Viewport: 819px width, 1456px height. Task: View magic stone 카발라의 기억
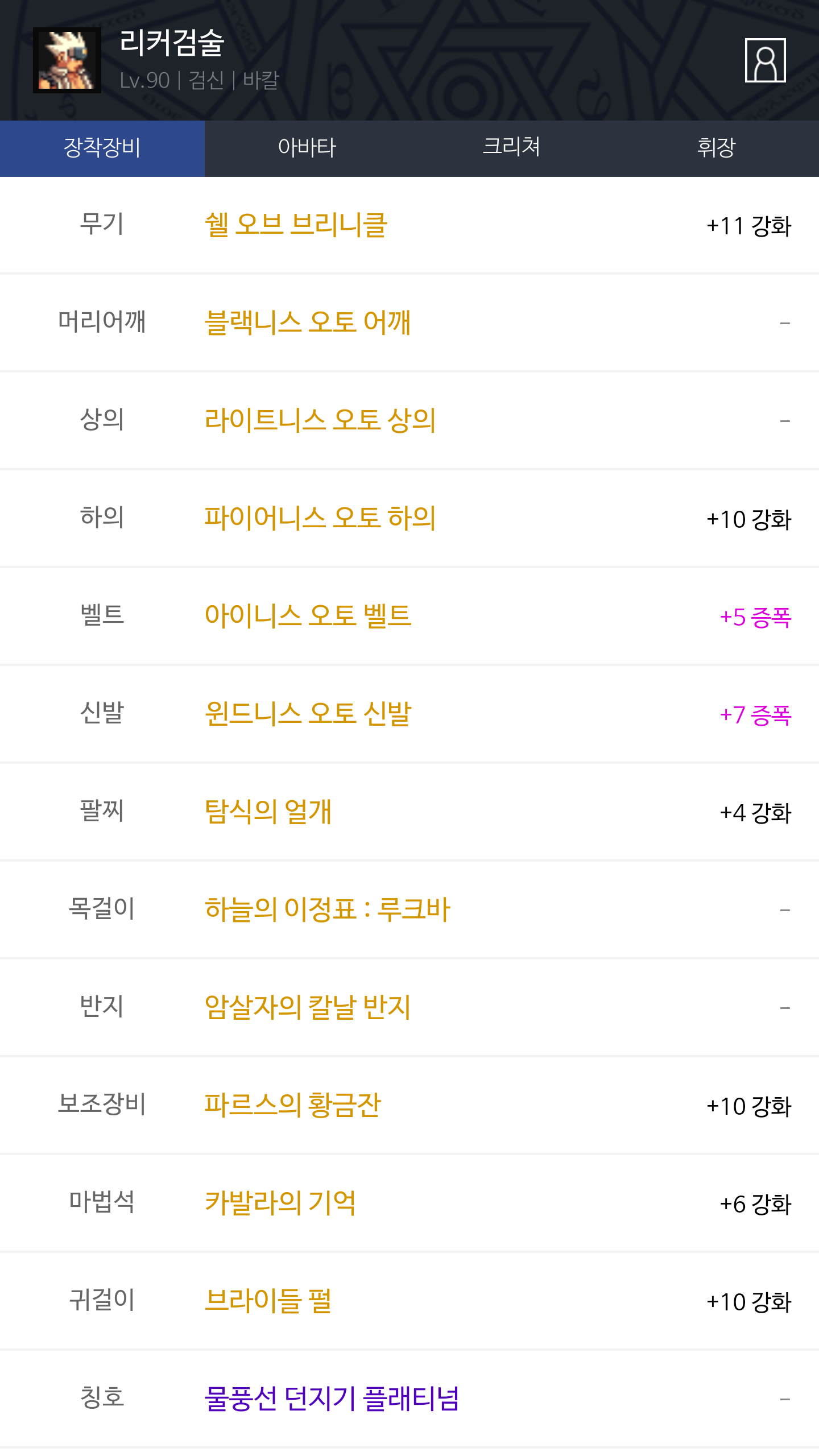point(280,1203)
